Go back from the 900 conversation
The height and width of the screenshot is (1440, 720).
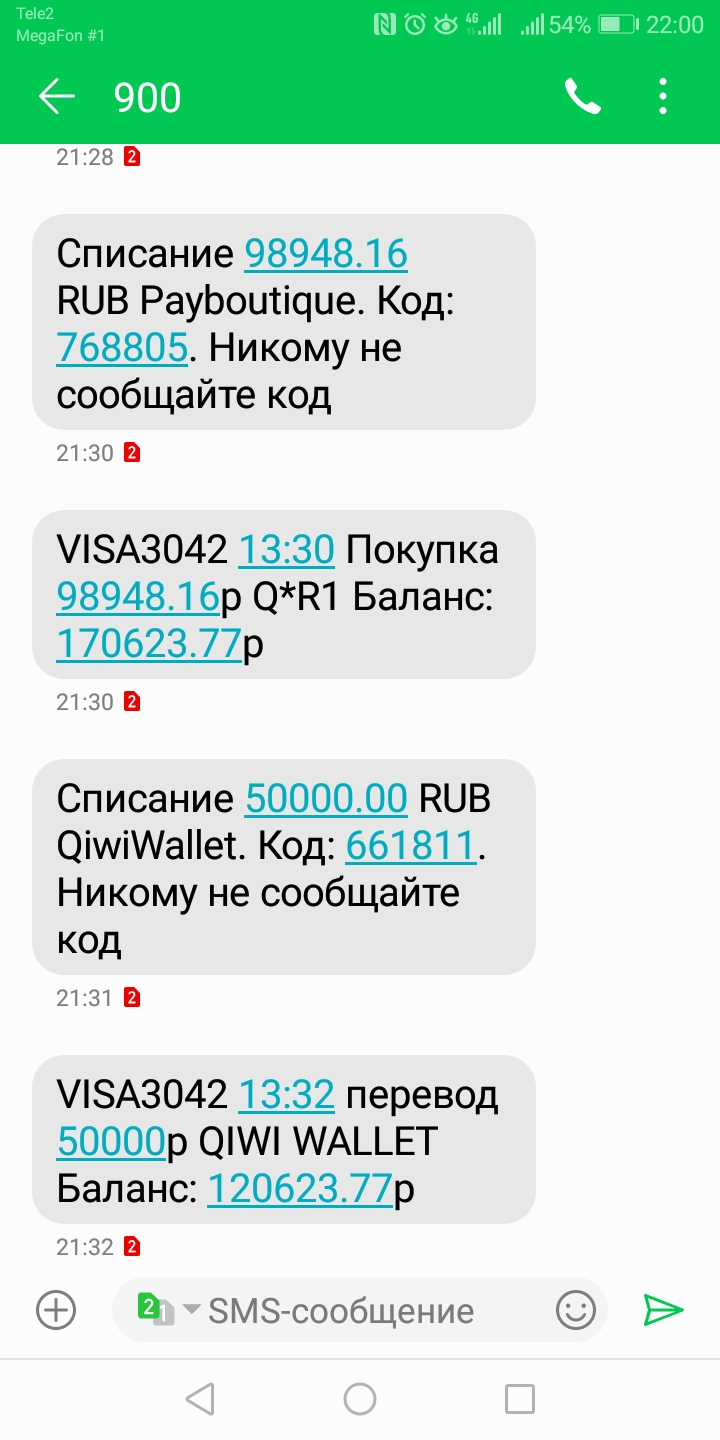(x=57, y=97)
